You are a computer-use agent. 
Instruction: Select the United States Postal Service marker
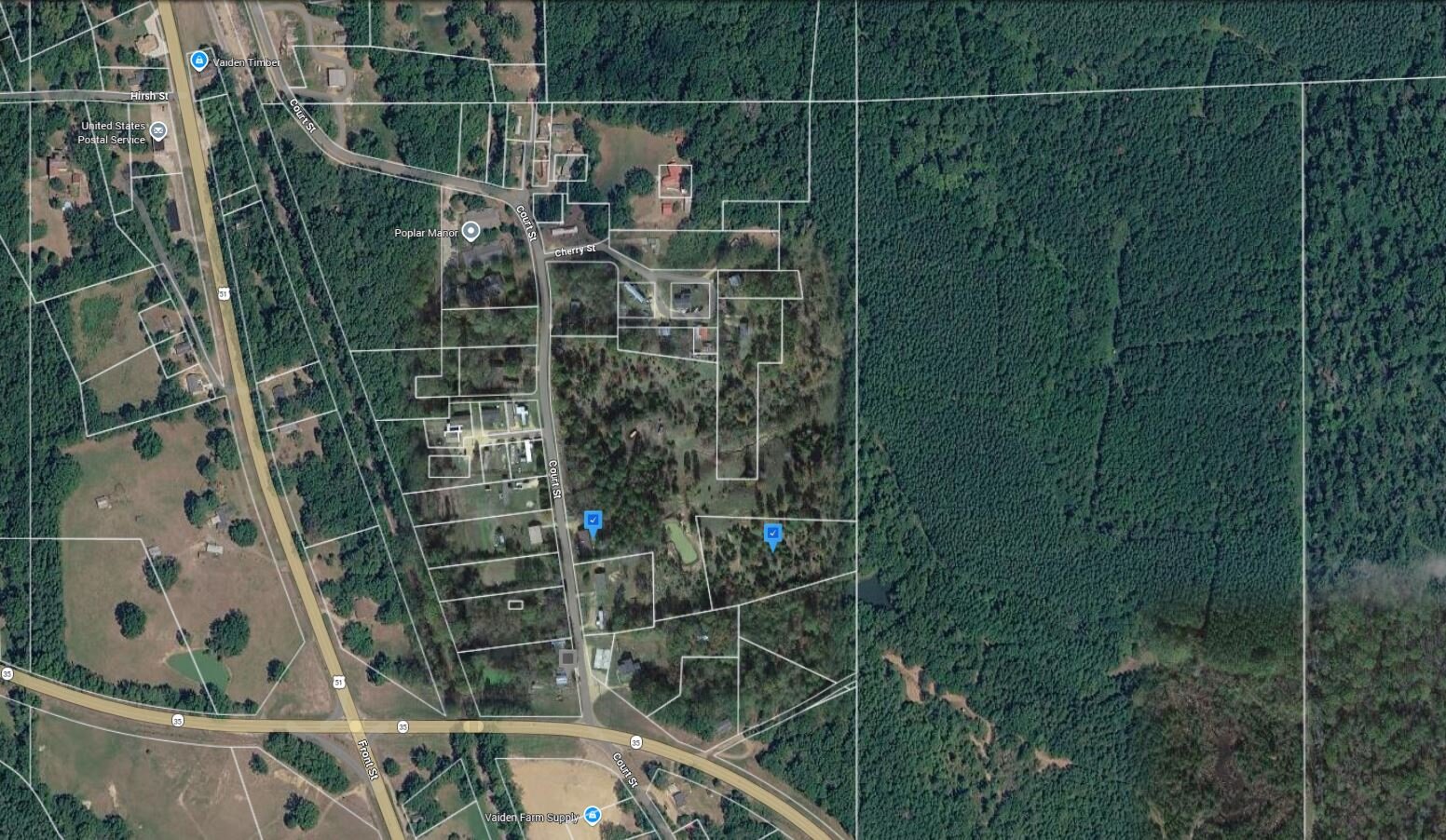pos(159,130)
